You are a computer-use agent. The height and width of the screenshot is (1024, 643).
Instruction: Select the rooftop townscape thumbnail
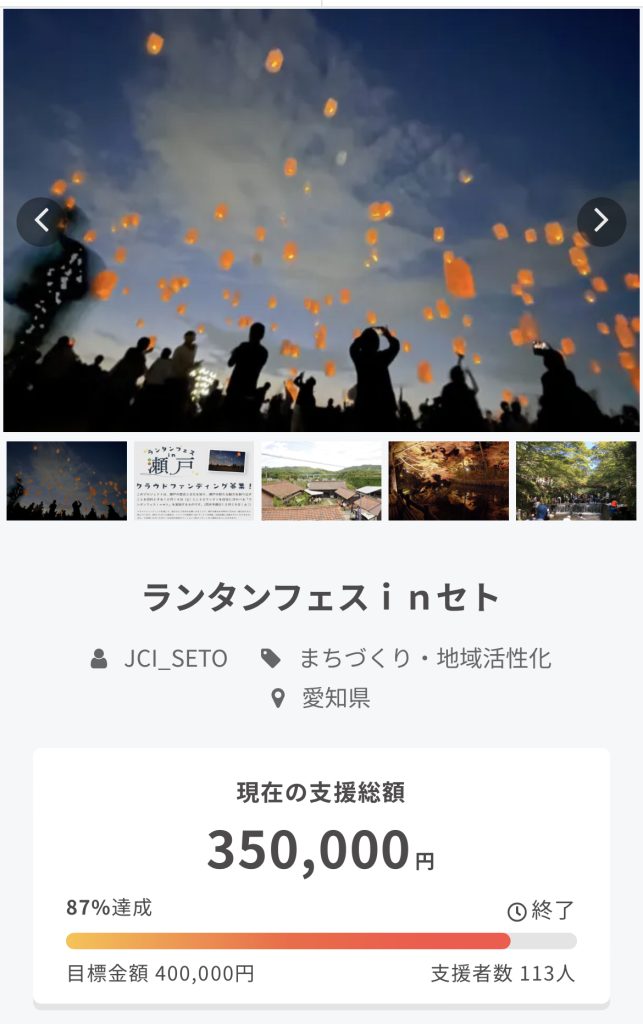pos(321,481)
